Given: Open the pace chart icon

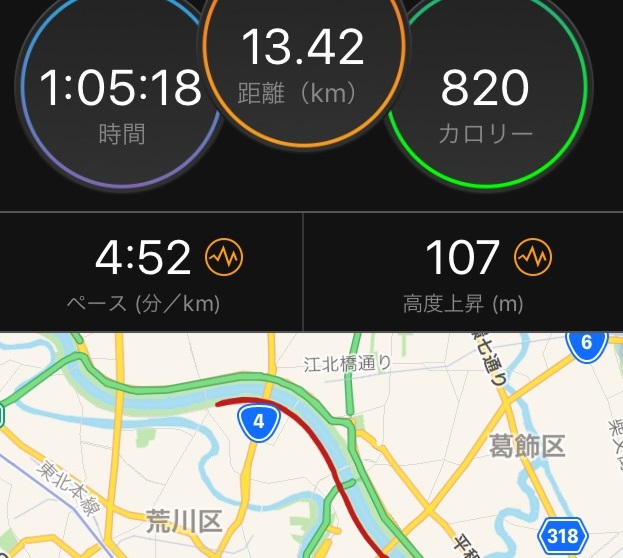Looking at the screenshot, I should click(224, 260).
